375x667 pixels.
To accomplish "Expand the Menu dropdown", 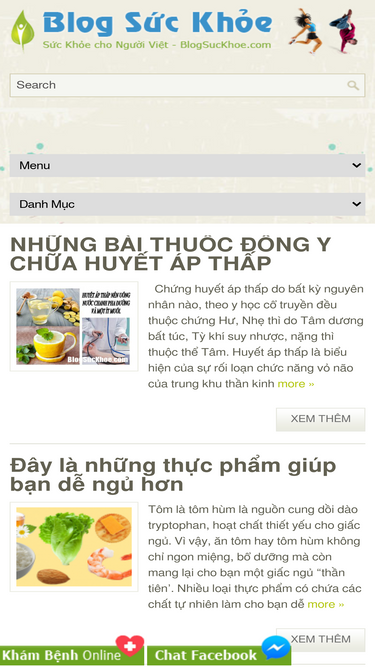I will [x=187, y=165].
